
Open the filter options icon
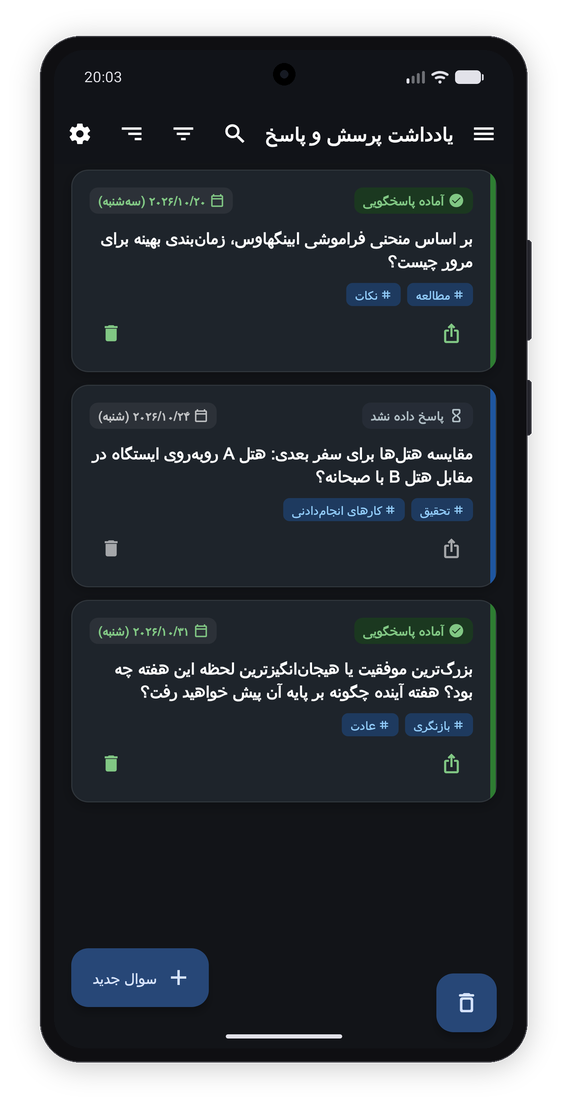point(183,133)
